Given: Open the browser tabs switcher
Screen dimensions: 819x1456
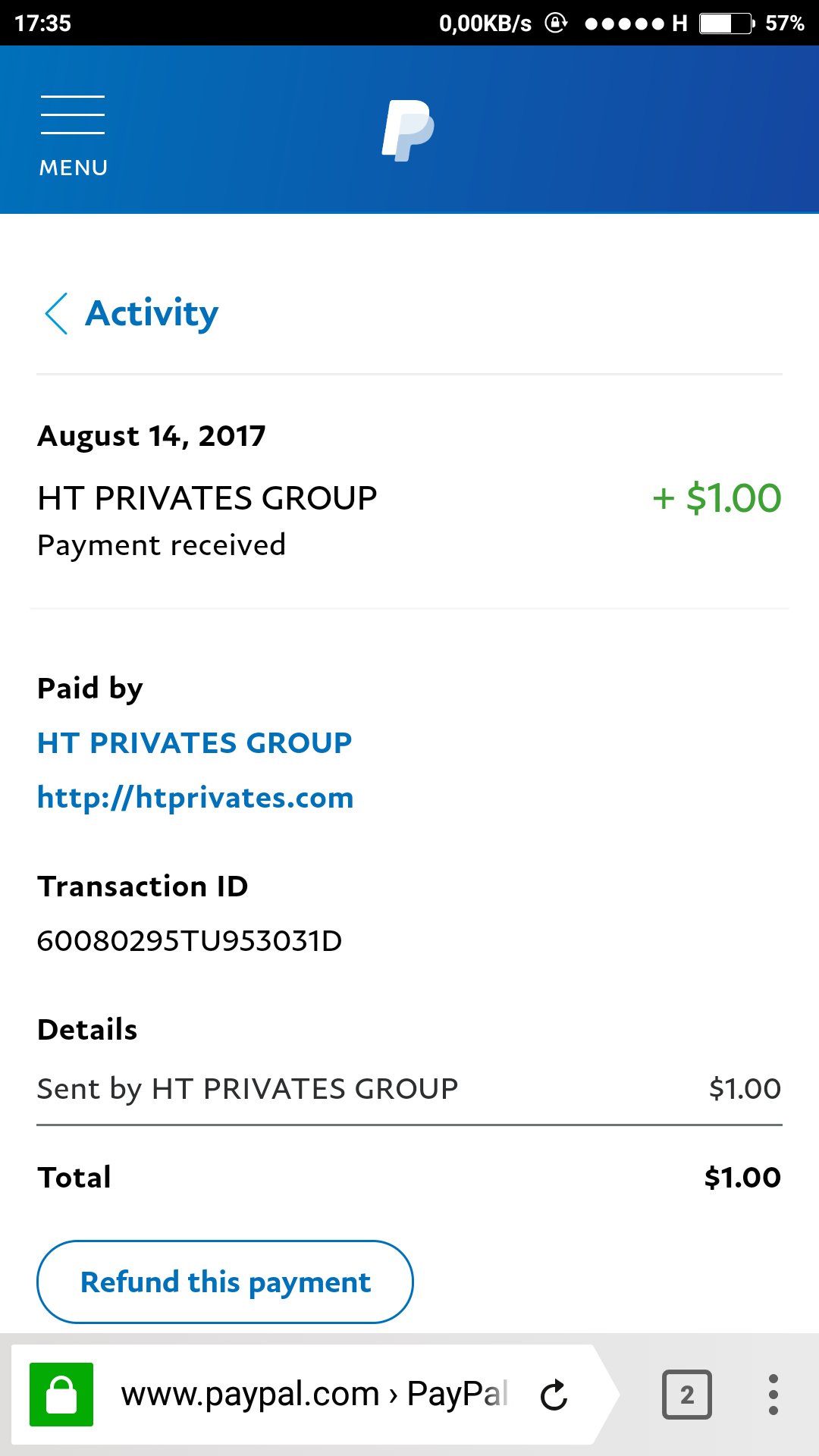Looking at the screenshot, I should tap(686, 1395).
